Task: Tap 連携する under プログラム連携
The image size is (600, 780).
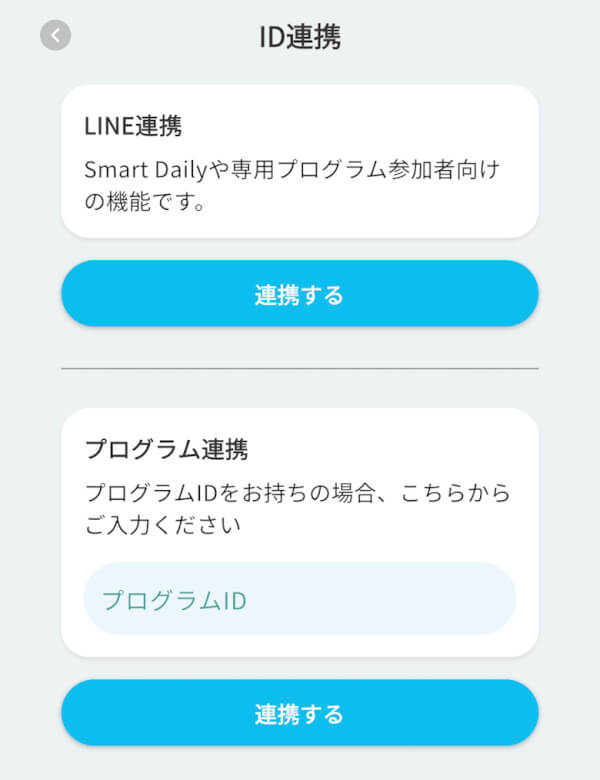Action: click(x=300, y=713)
